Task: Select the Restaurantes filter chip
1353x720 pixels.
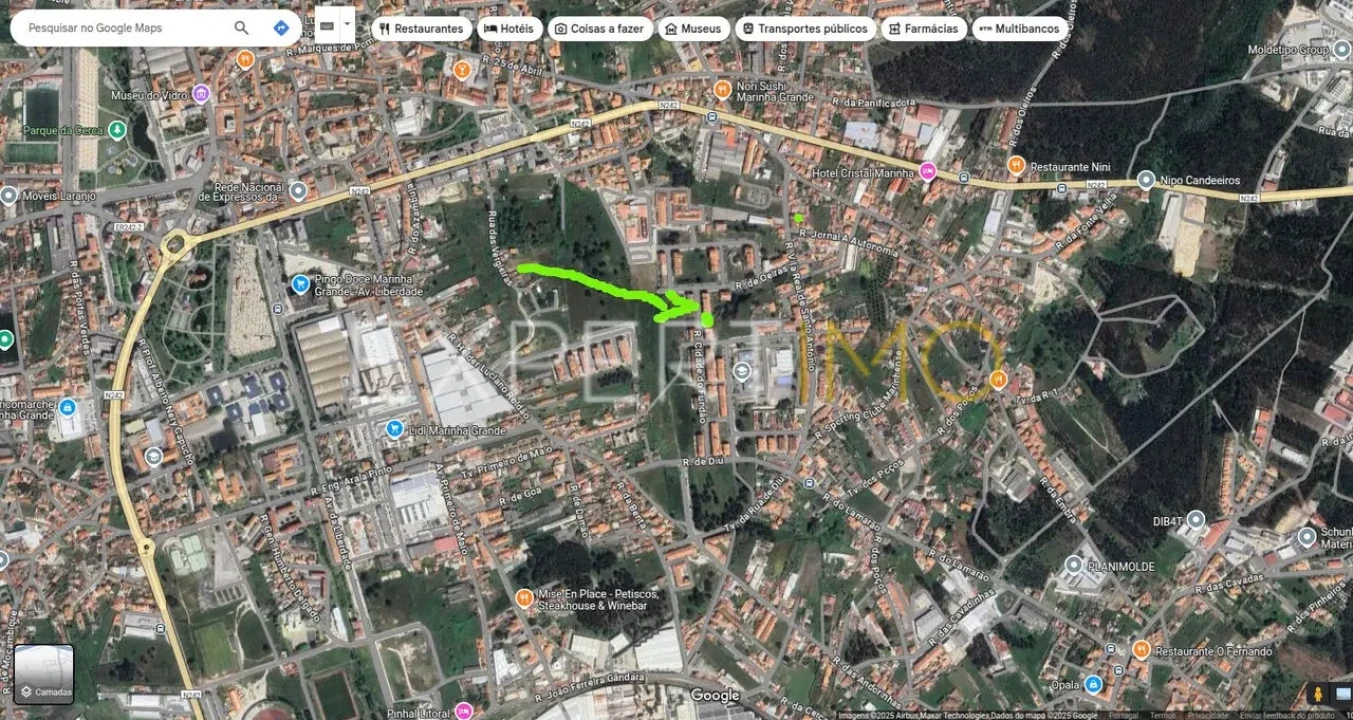Action: [421, 29]
